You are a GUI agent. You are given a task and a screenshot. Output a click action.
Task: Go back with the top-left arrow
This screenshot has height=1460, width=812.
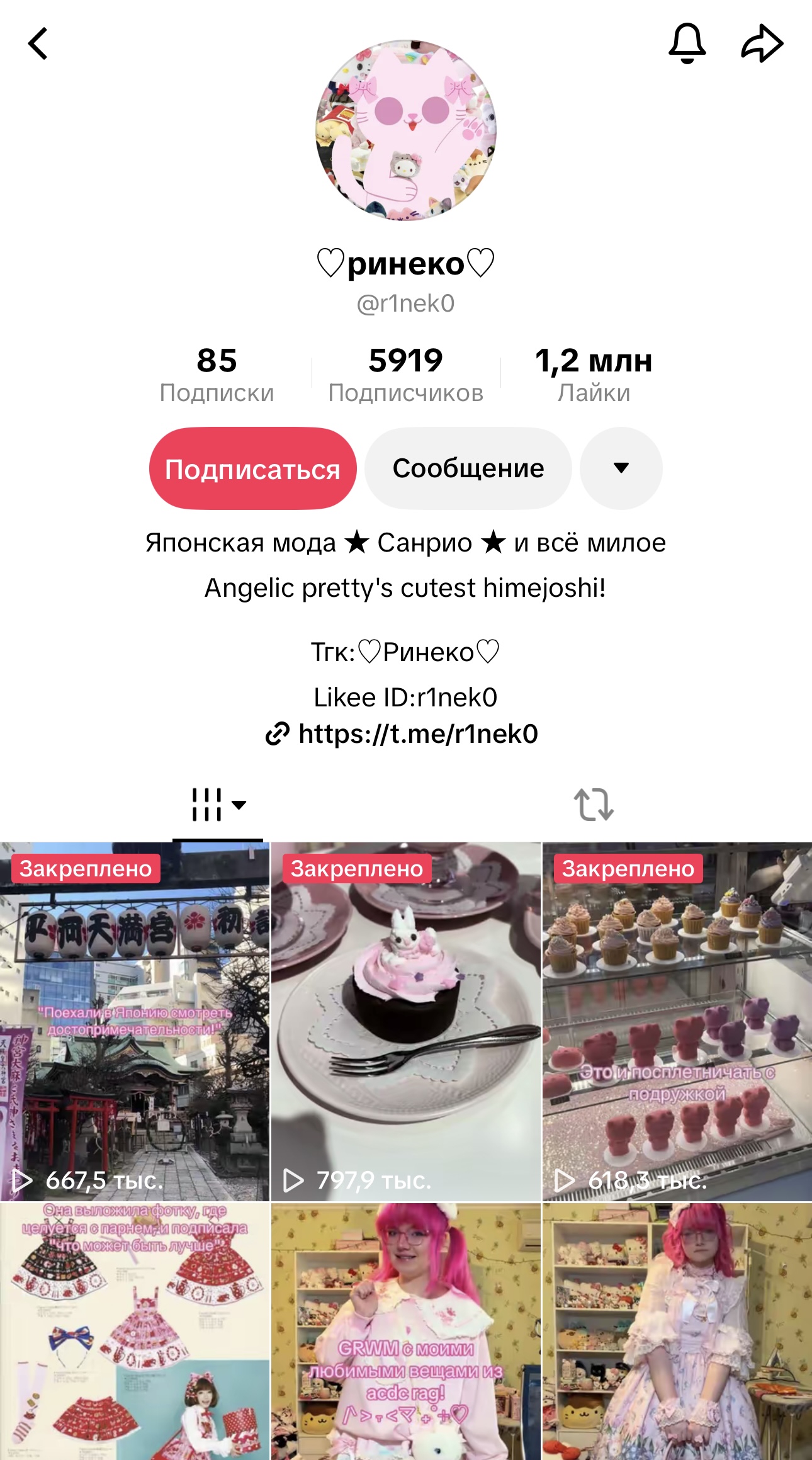point(38,44)
